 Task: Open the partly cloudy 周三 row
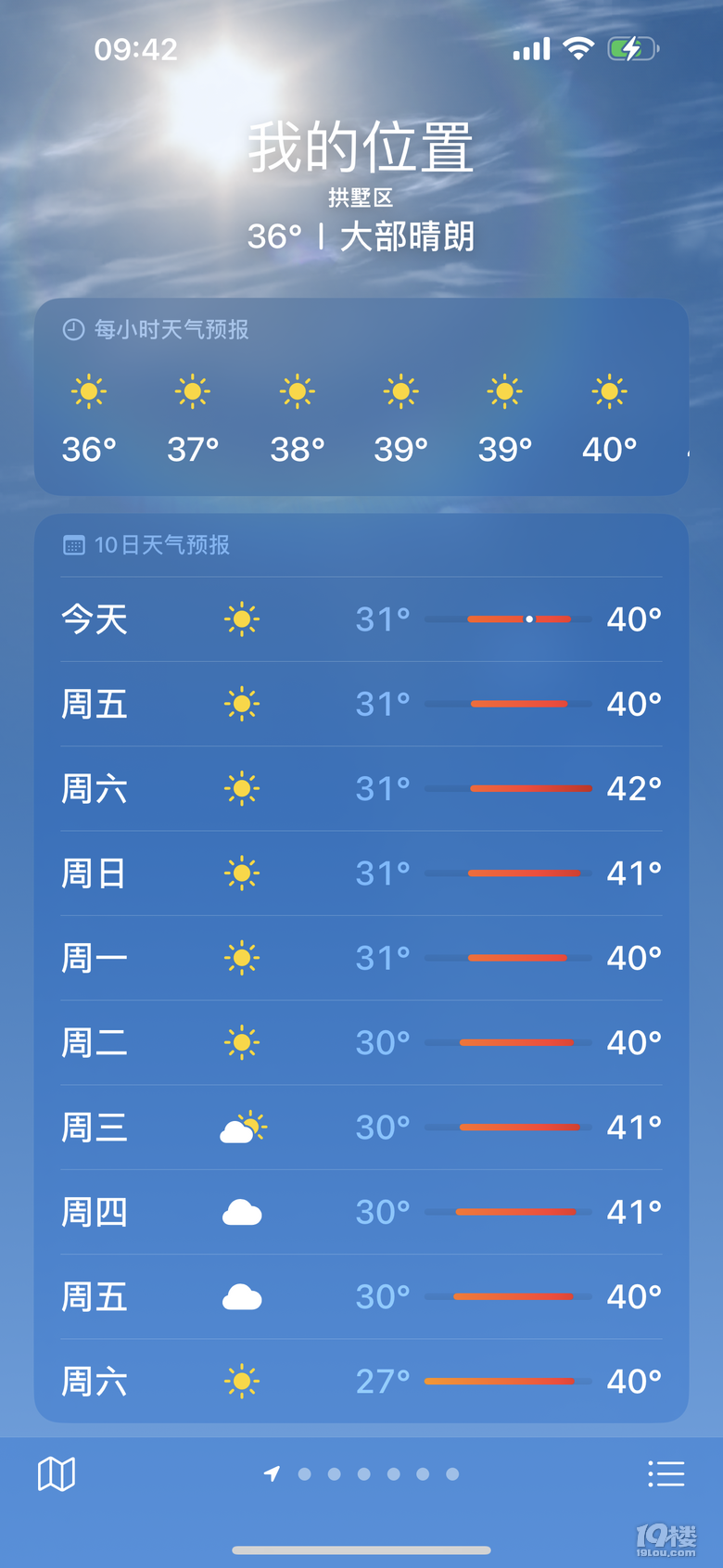tap(361, 1128)
